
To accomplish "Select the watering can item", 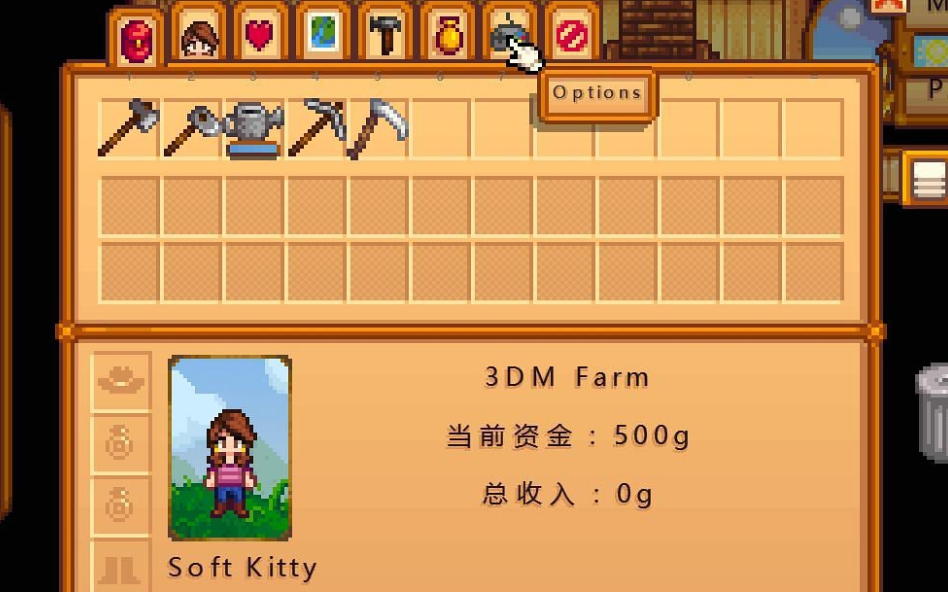I will (253, 129).
